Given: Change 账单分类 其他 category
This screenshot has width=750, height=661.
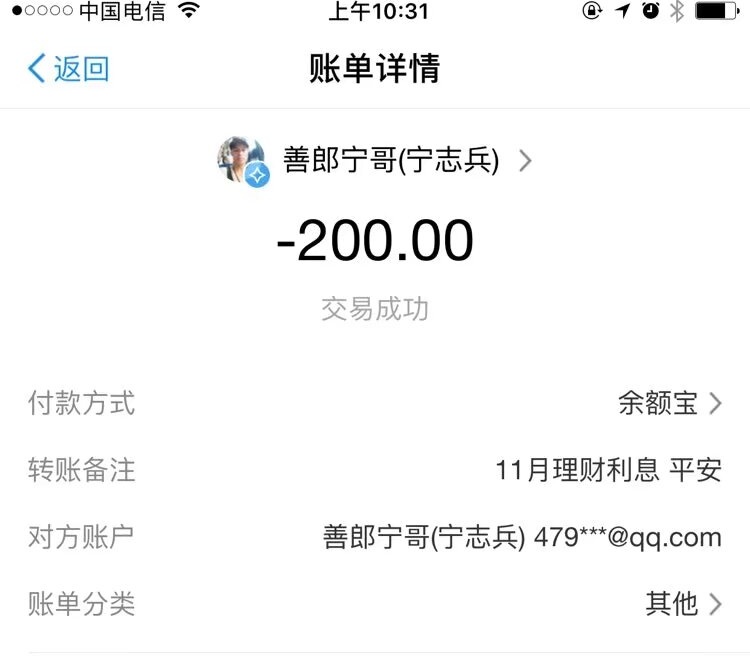Looking at the screenshot, I should pyautogui.click(x=683, y=603).
